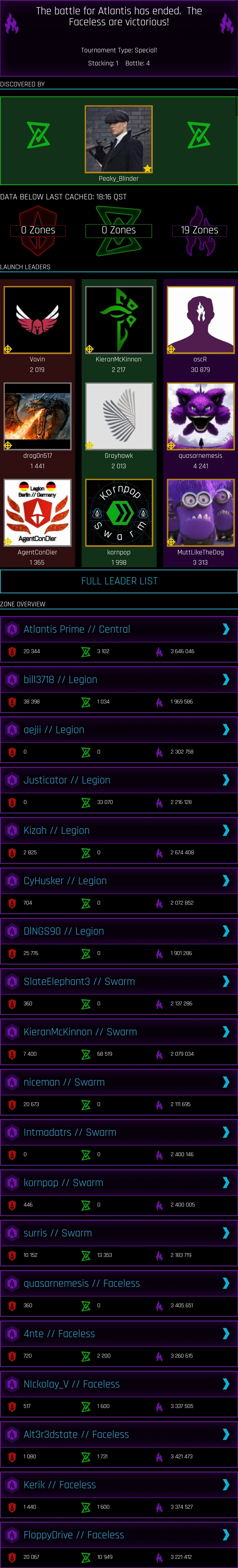Open the FULL LEADER LIST
Image resolution: width=238 pixels, height=1568 pixels.
tap(119, 581)
